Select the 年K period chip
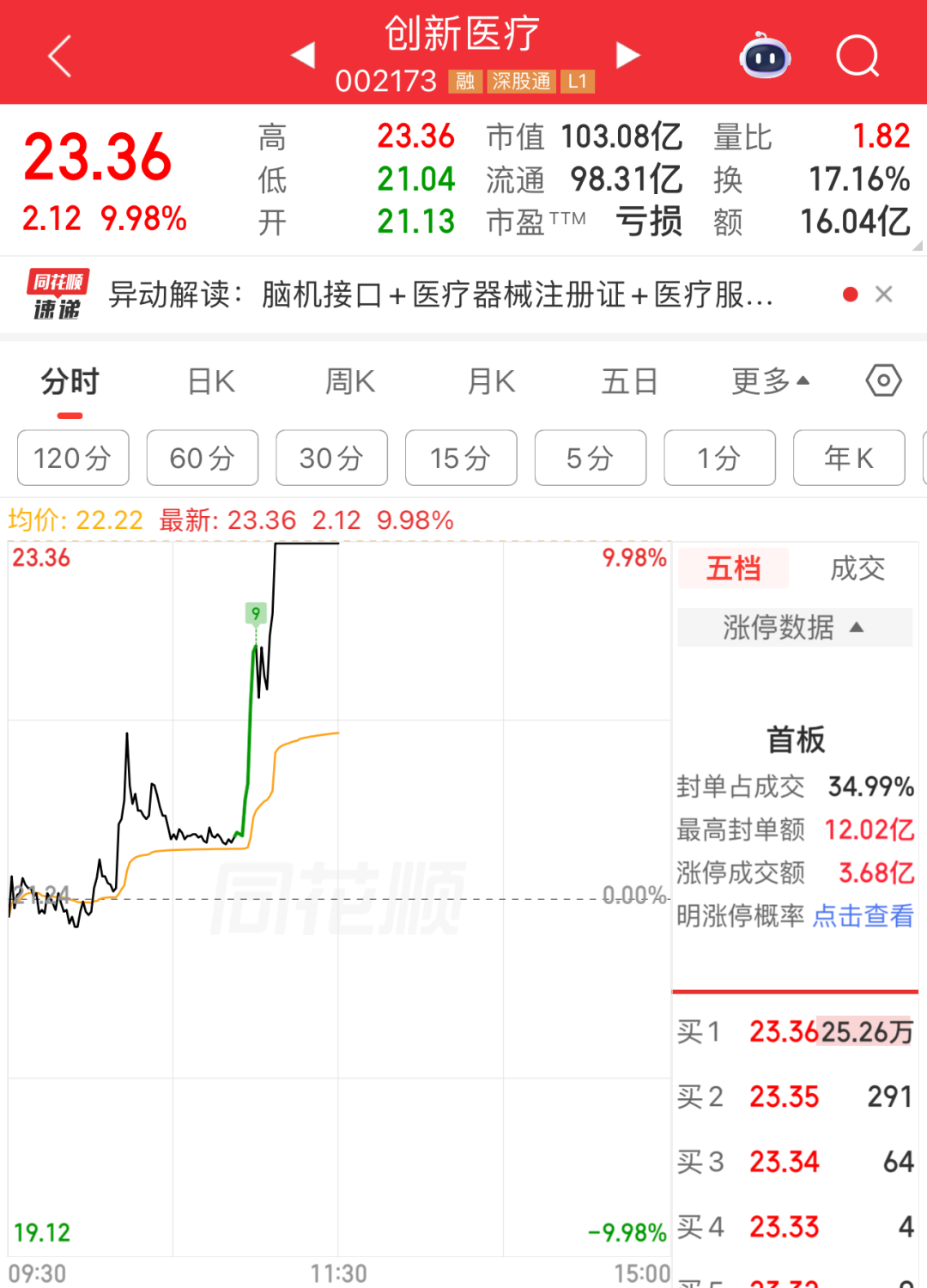Screen dimensions: 927x1288 (849, 458)
